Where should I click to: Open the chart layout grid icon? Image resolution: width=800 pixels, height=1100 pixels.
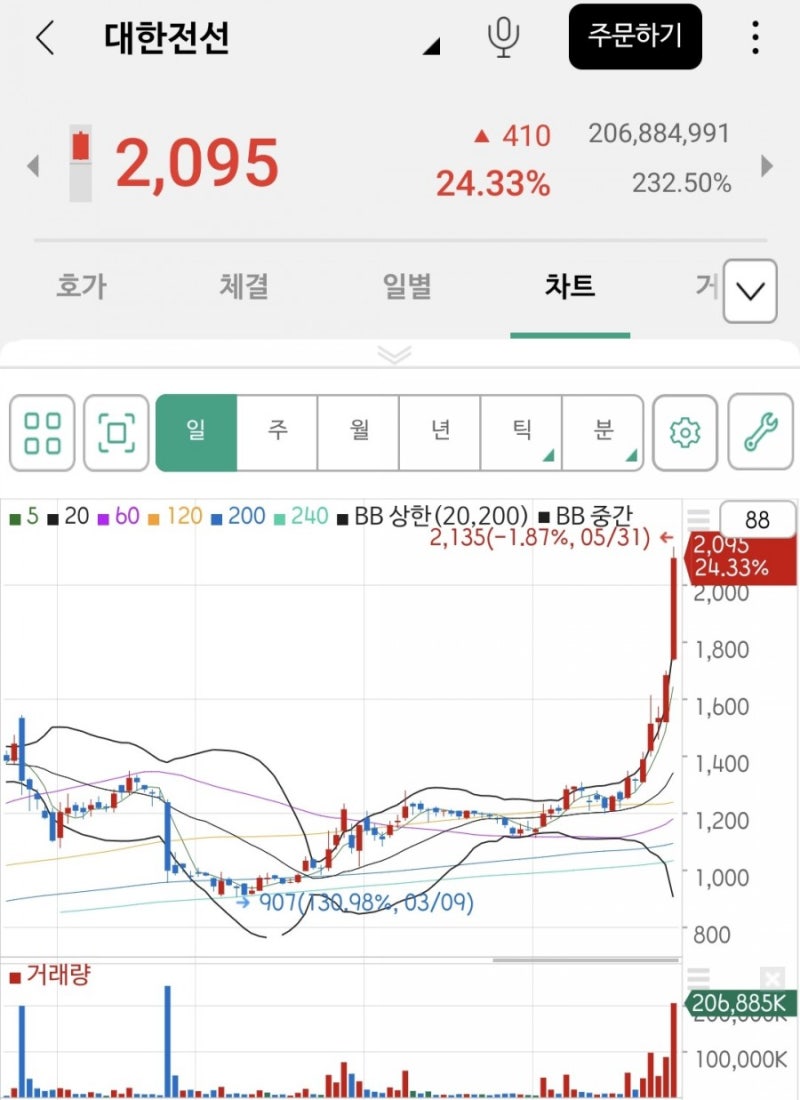coord(41,432)
